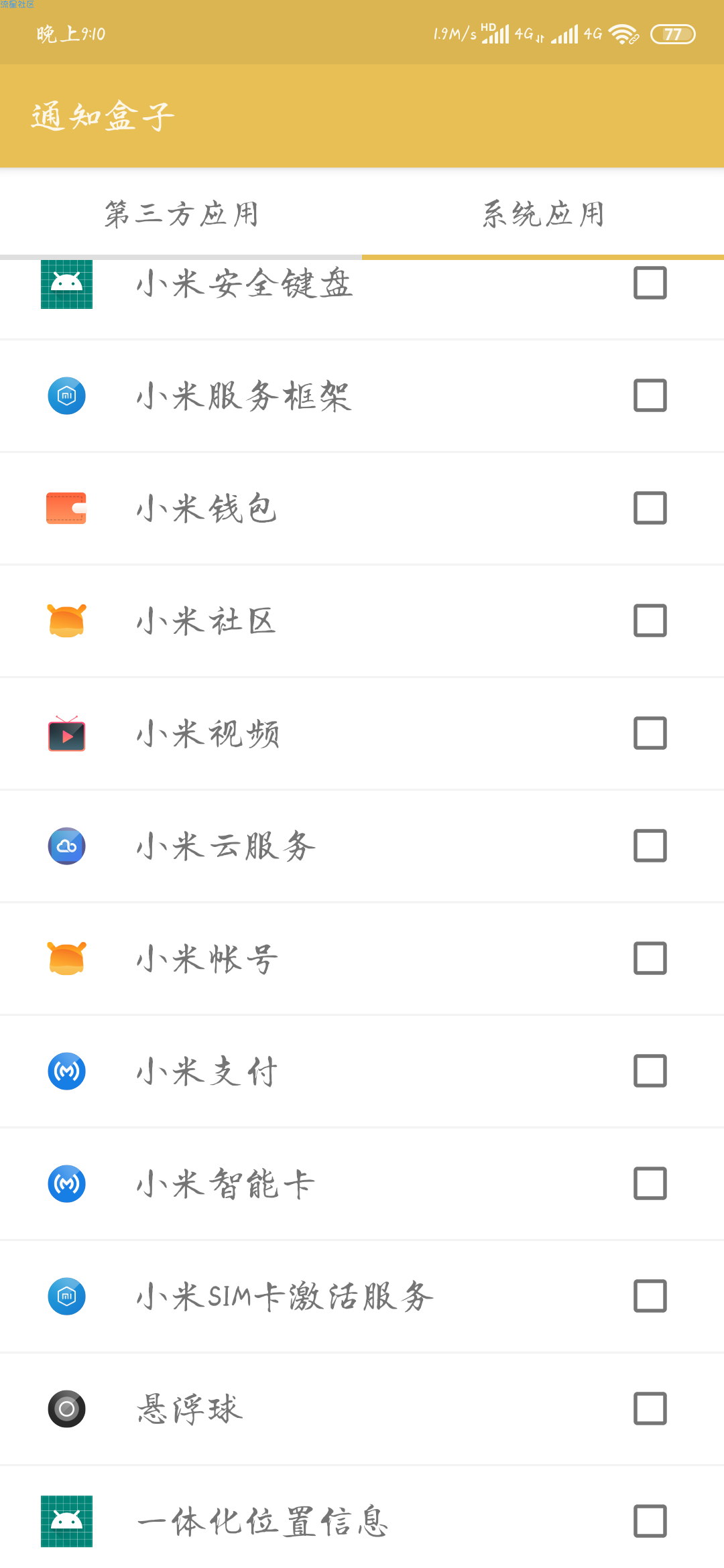The width and height of the screenshot is (724, 1568).
Task: Select 小米社区 checkbox
Action: (650, 620)
